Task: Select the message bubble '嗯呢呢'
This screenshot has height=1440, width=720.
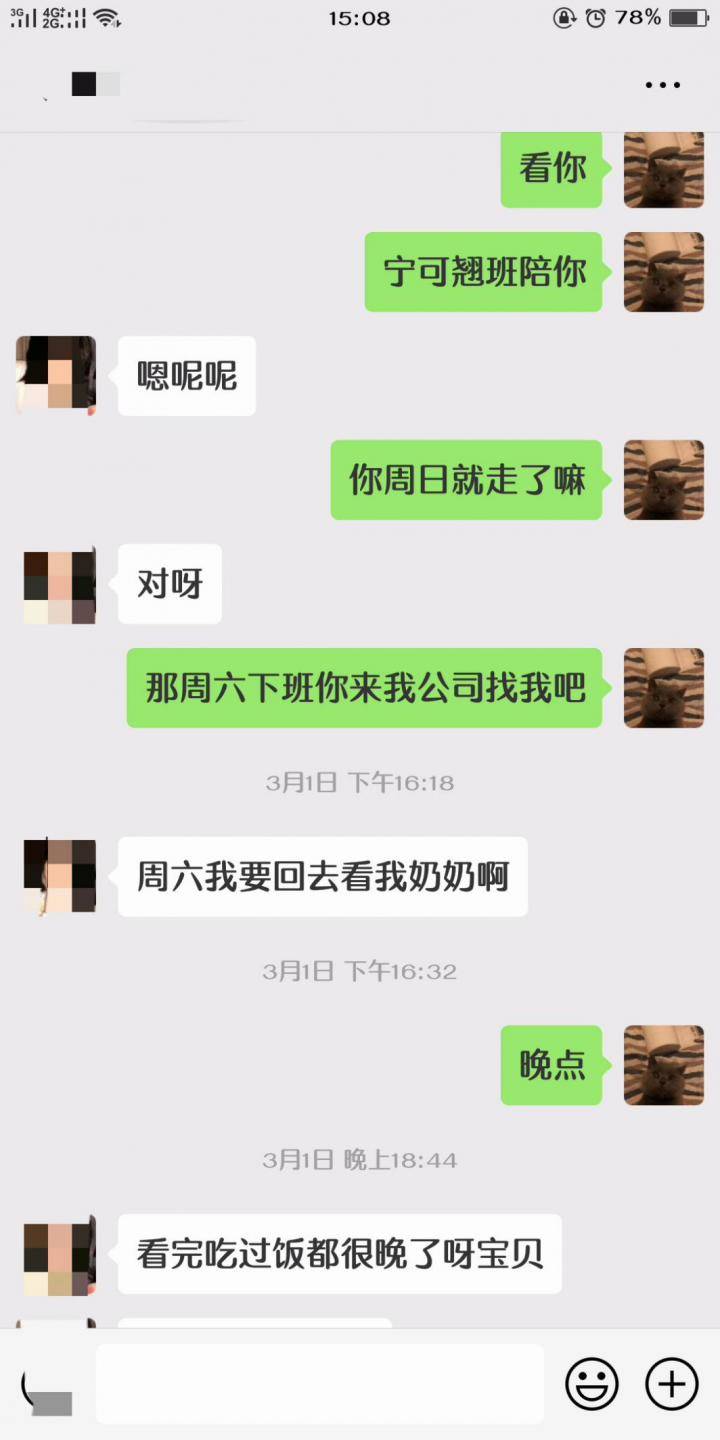Action: pos(186,376)
